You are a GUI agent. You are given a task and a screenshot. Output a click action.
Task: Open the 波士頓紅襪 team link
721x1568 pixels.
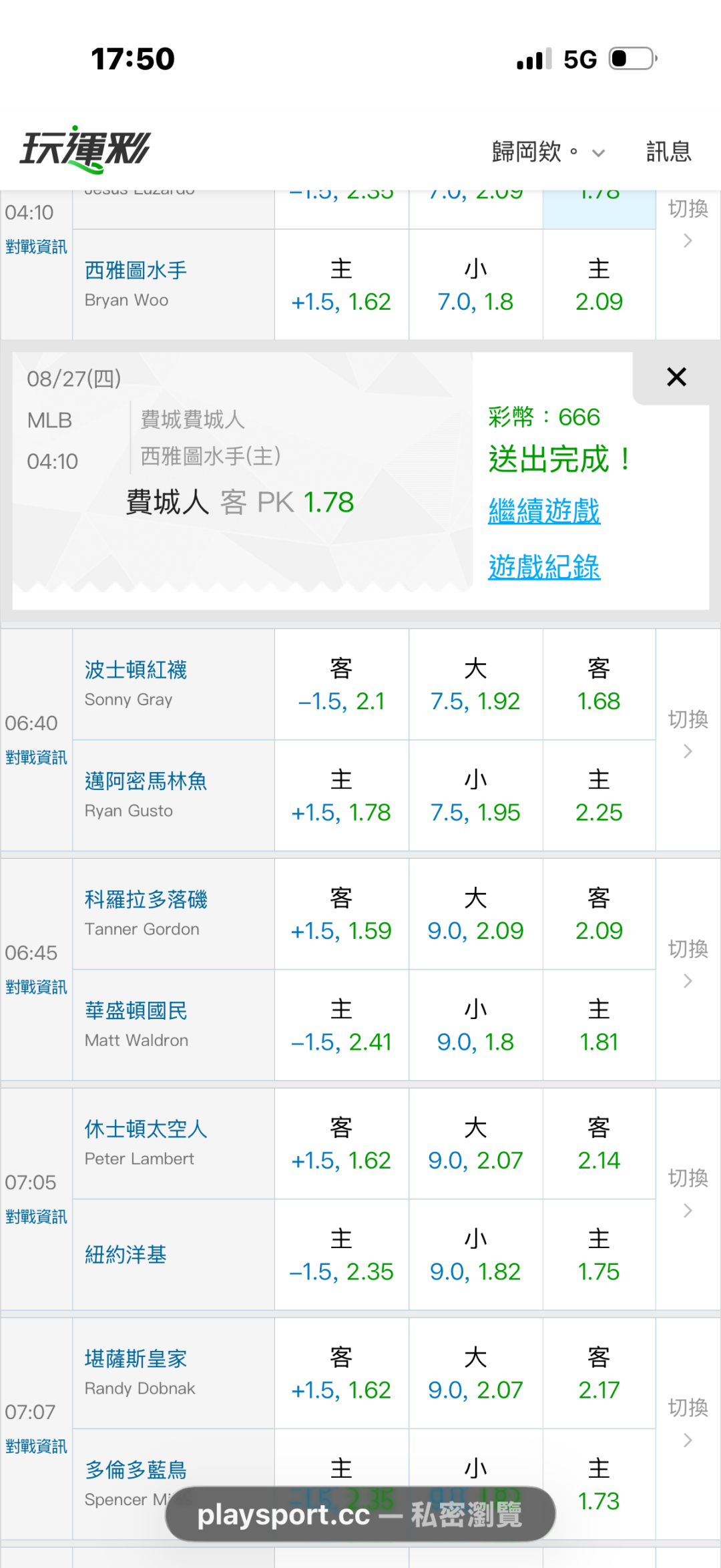pyautogui.click(x=136, y=670)
